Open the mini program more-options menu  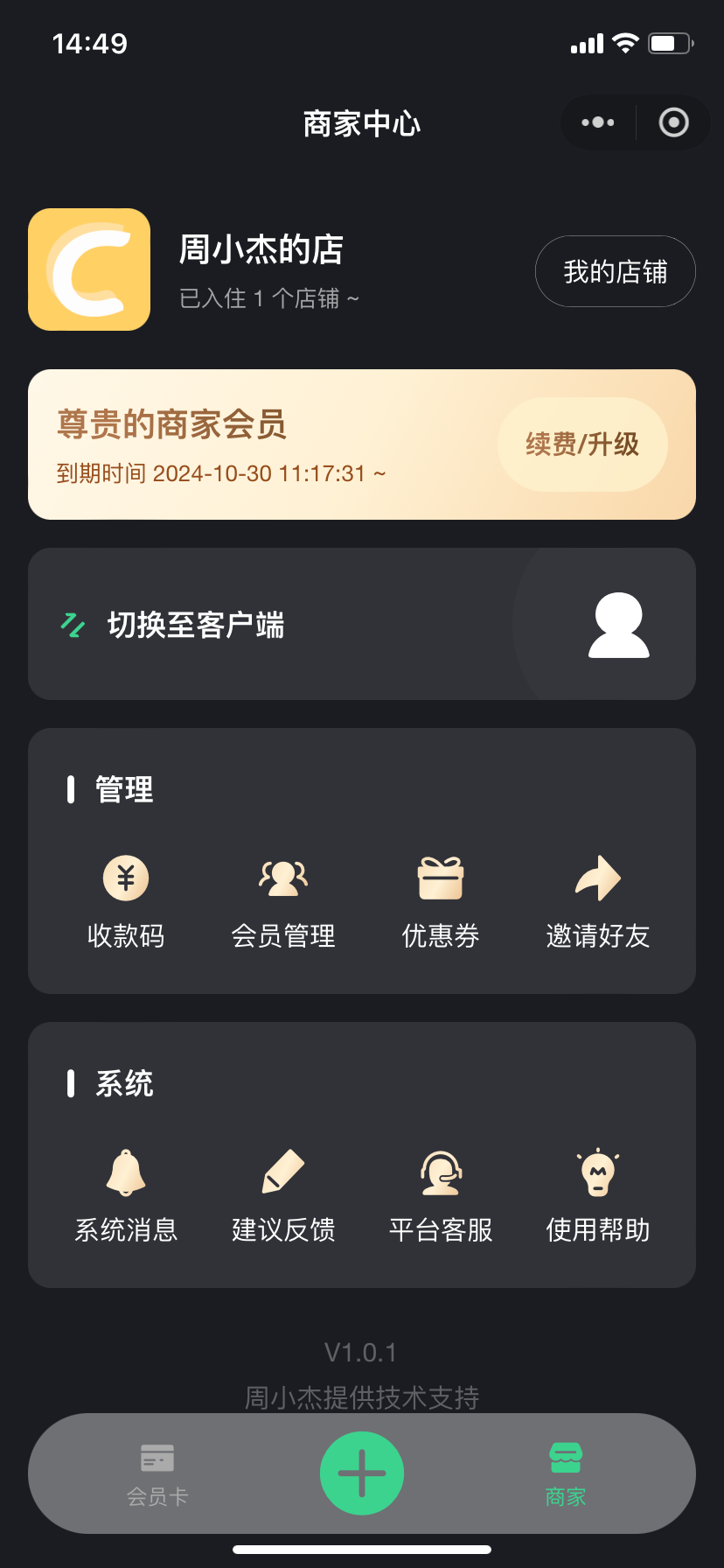point(598,122)
